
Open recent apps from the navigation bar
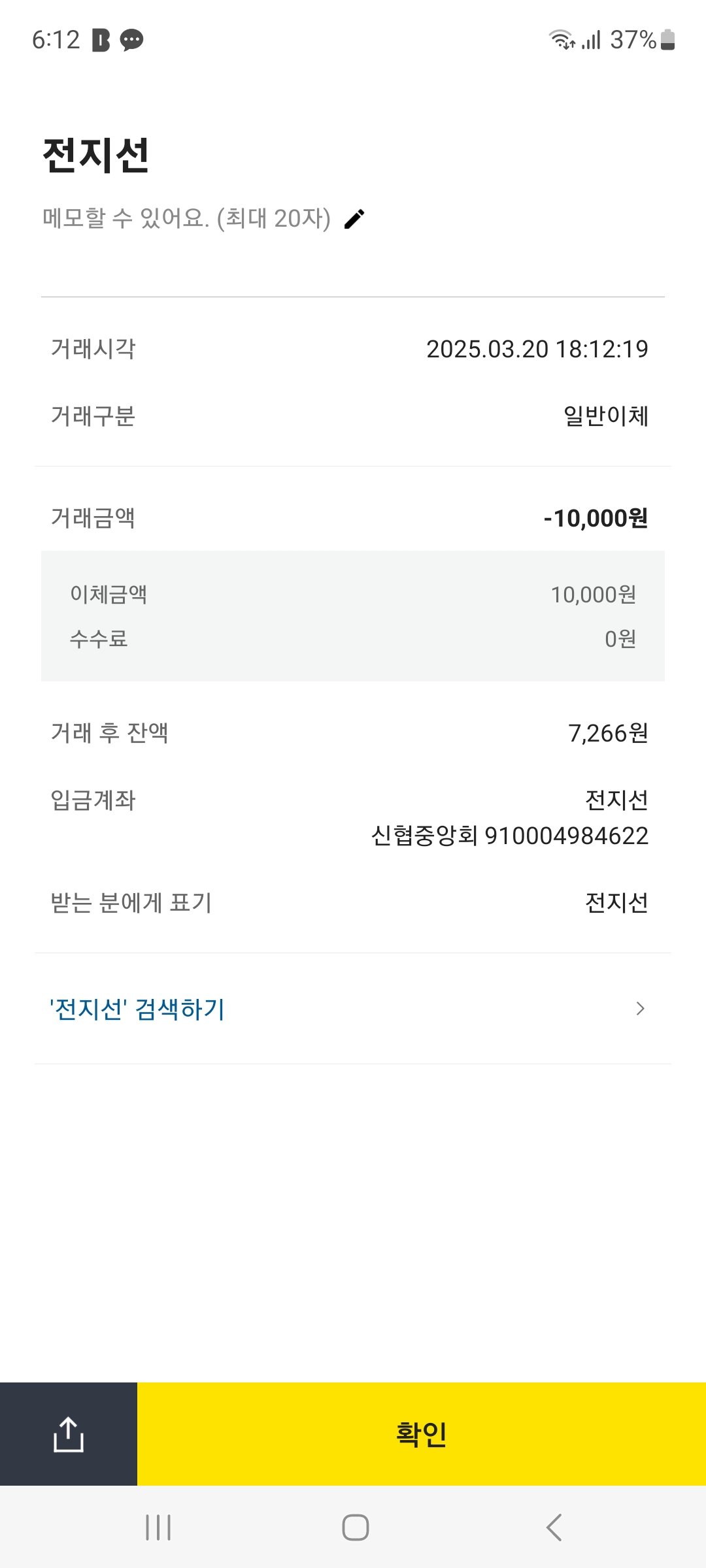(x=158, y=1527)
